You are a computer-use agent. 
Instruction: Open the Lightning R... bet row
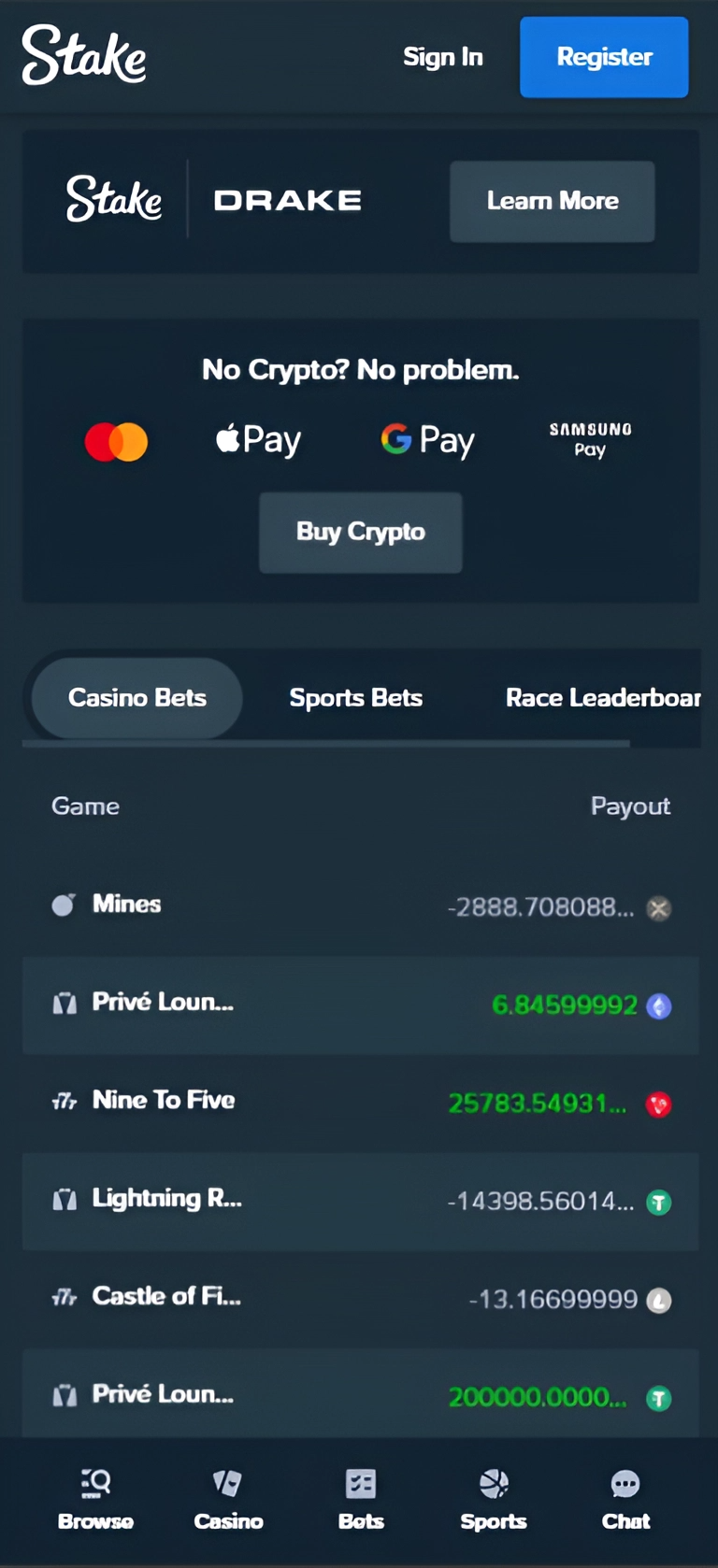(166, 1199)
